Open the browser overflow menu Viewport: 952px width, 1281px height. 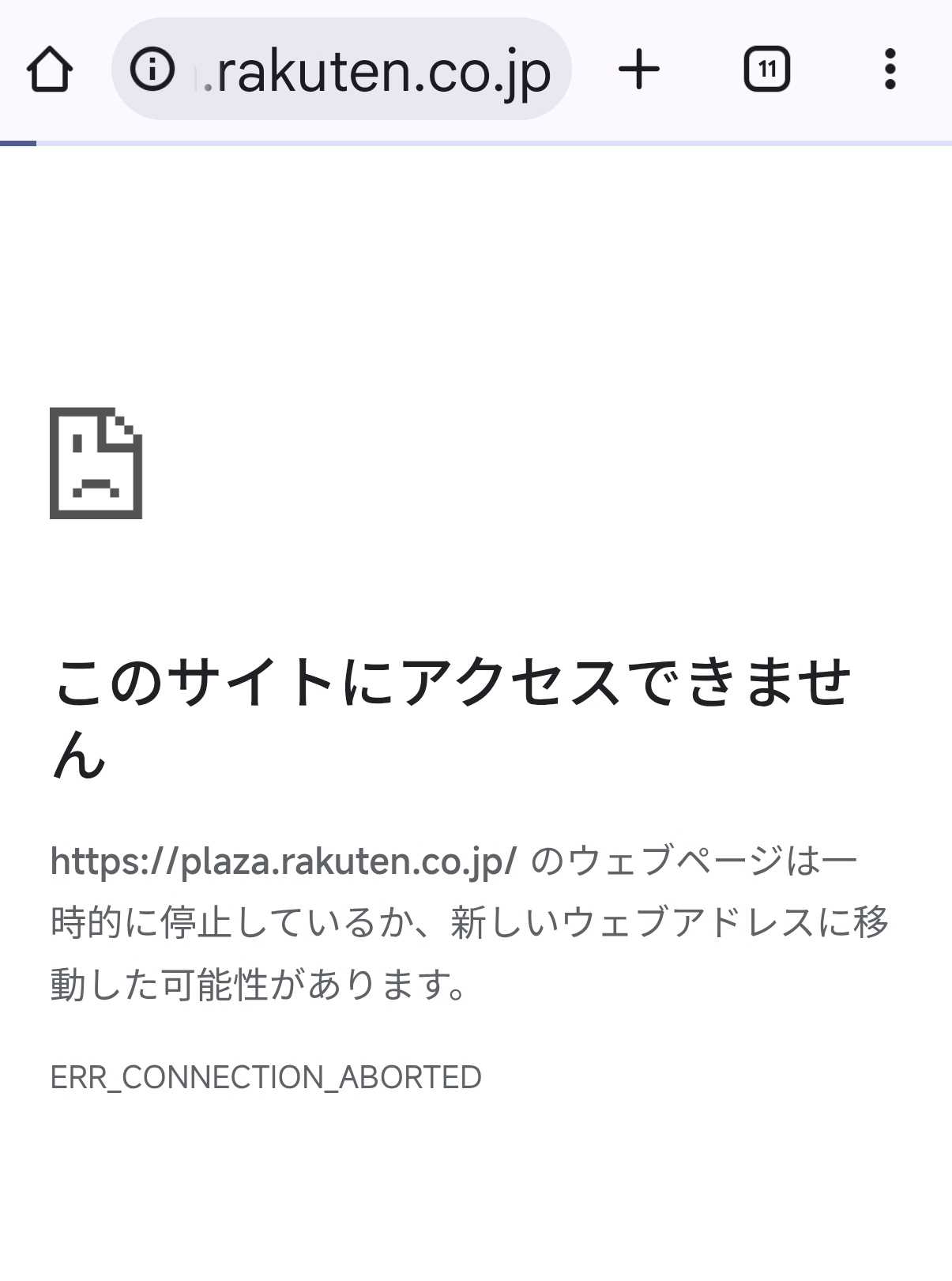tap(890, 70)
